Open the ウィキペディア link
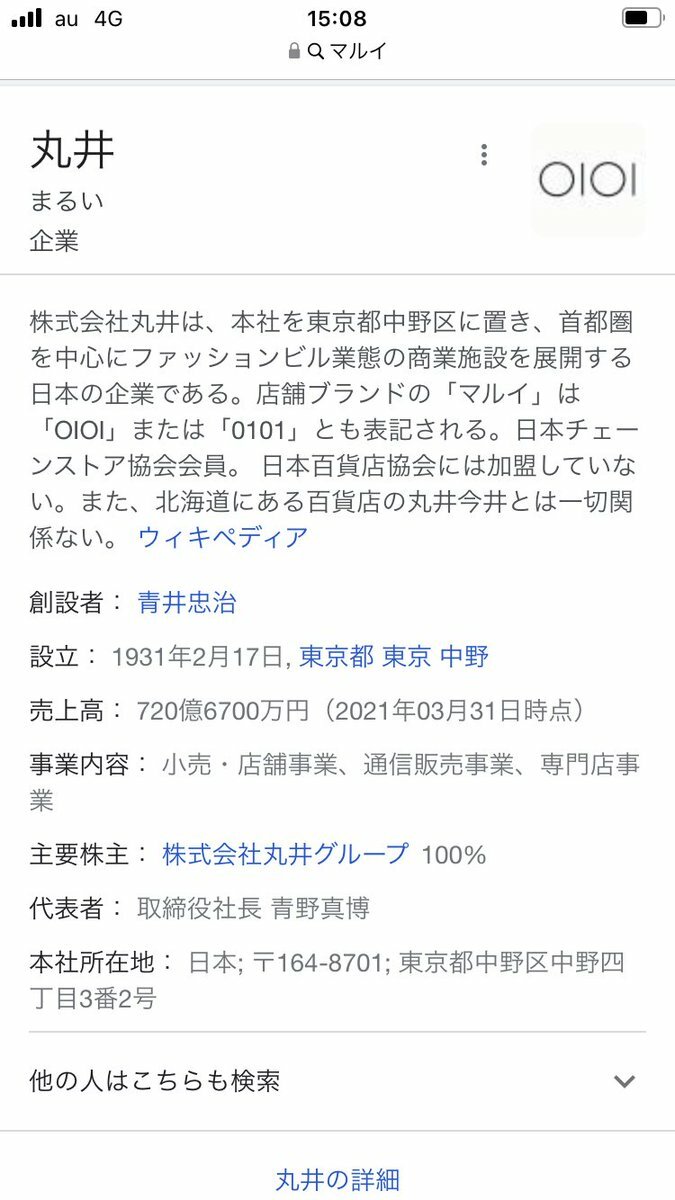 pos(223,537)
